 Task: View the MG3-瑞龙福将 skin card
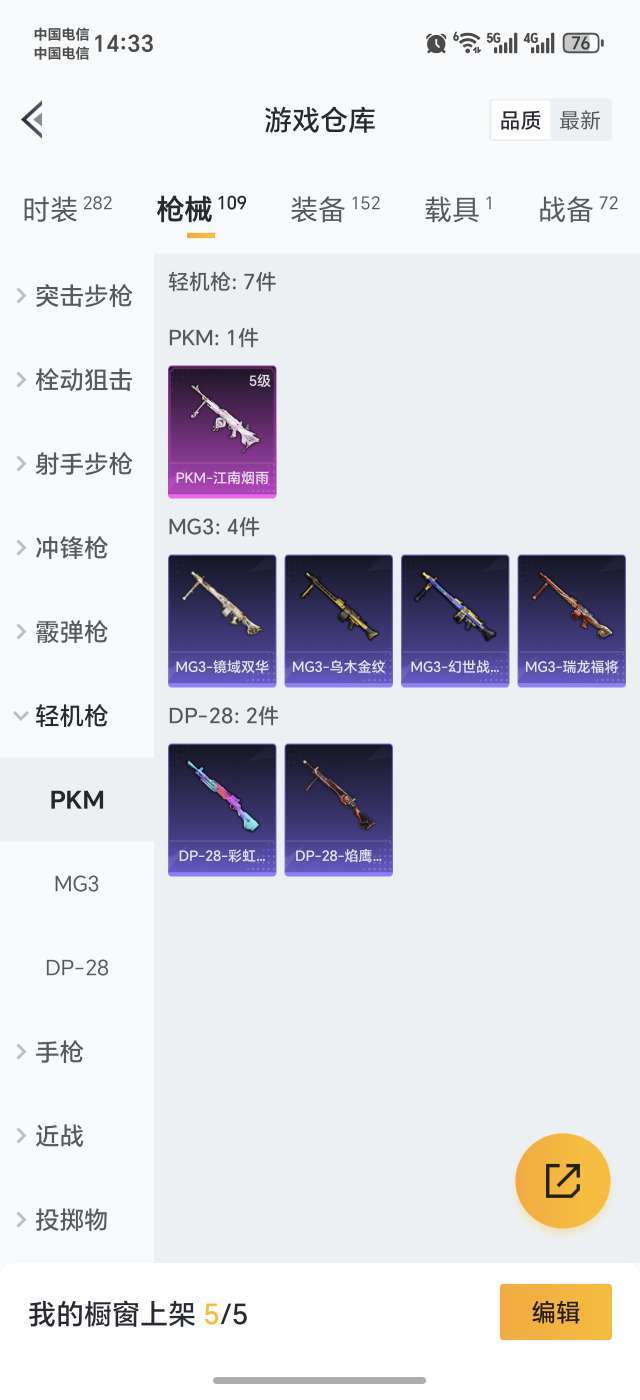(571, 620)
